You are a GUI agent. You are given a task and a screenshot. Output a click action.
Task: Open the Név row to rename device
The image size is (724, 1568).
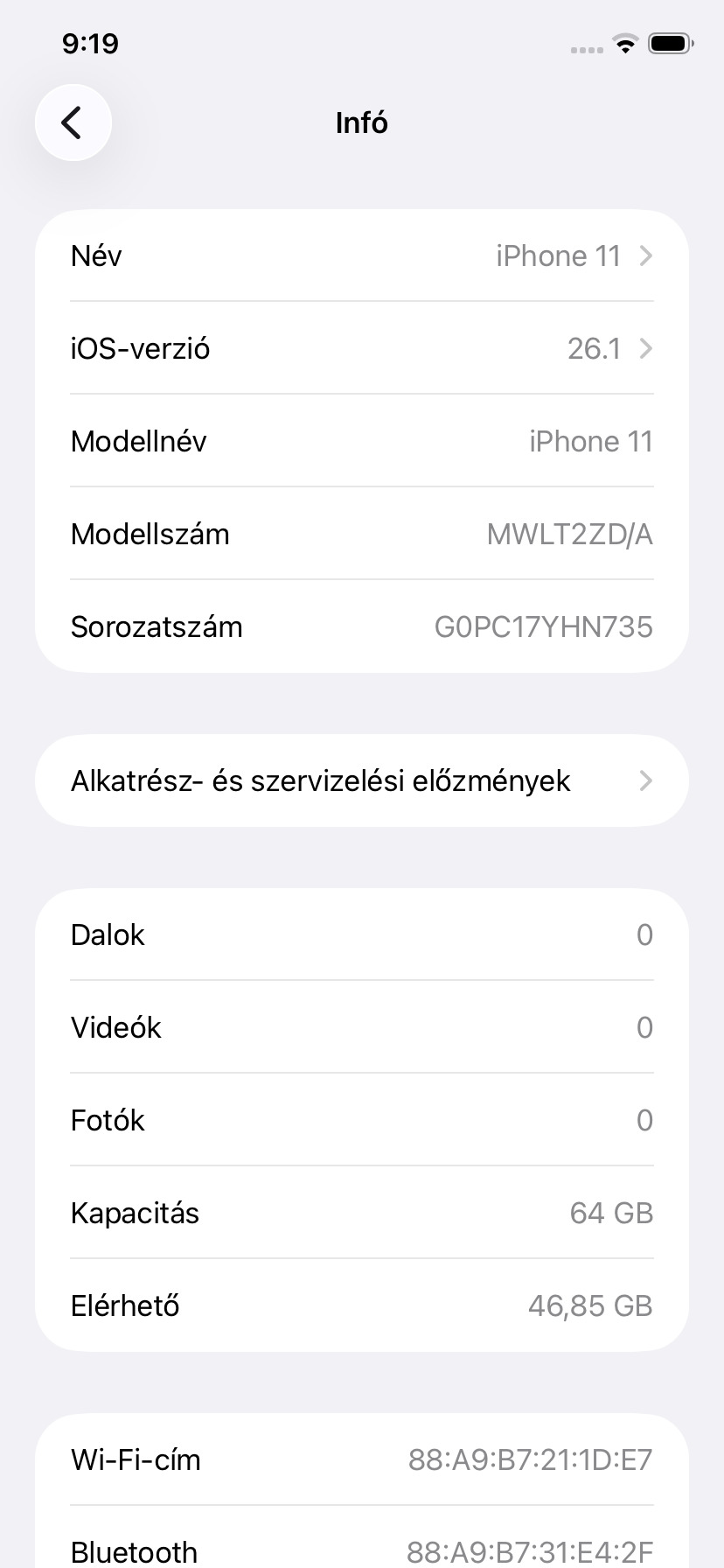point(362,256)
